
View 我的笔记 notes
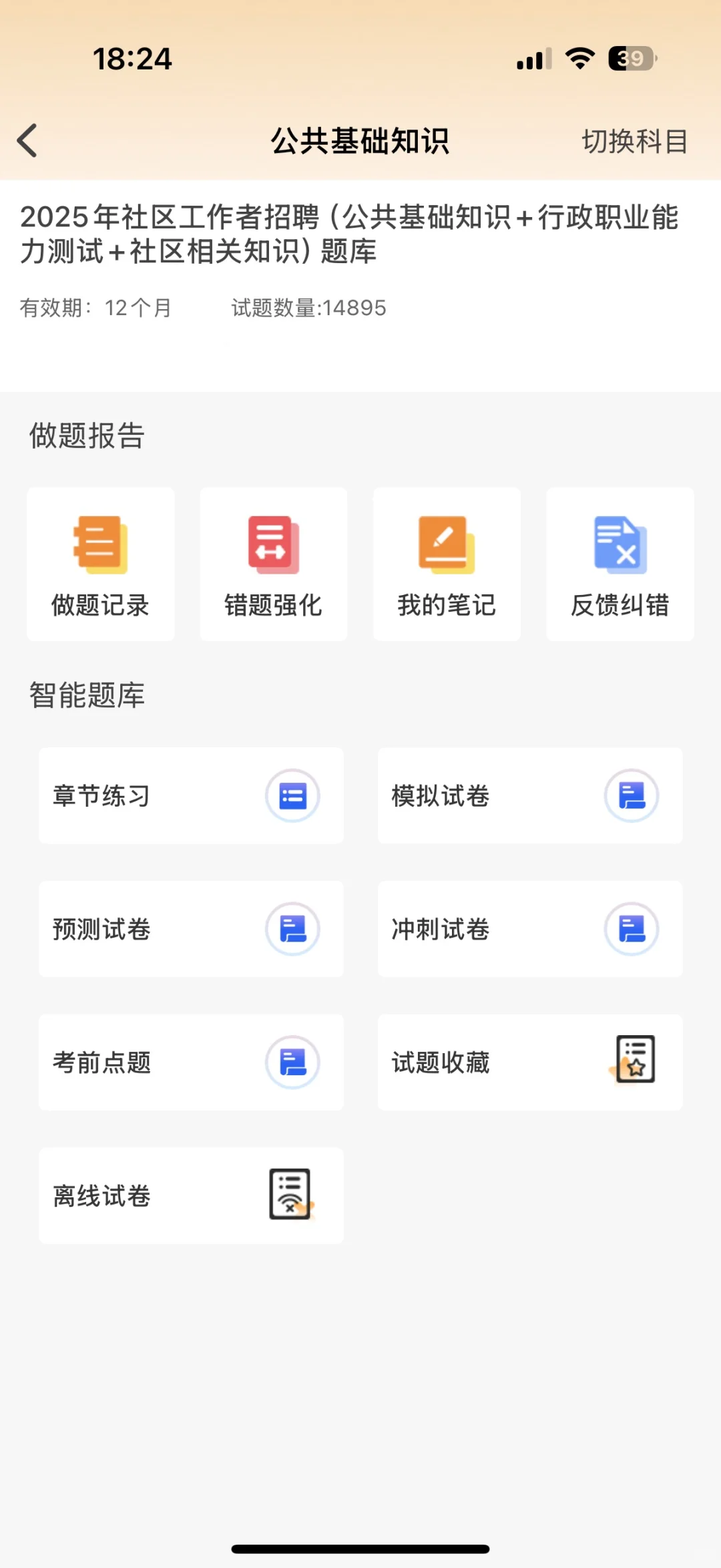(447, 564)
